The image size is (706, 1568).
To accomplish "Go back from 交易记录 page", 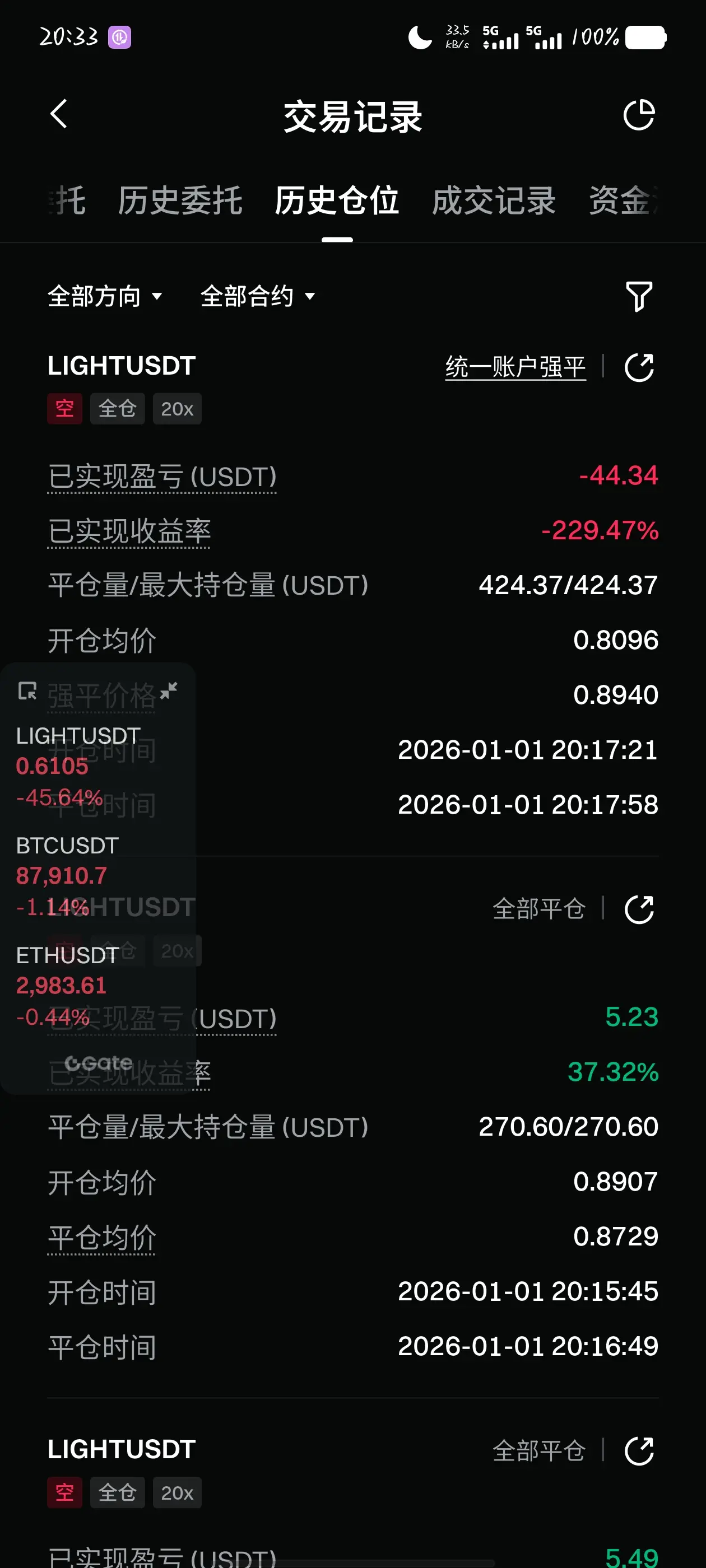I will [x=58, y=114].
